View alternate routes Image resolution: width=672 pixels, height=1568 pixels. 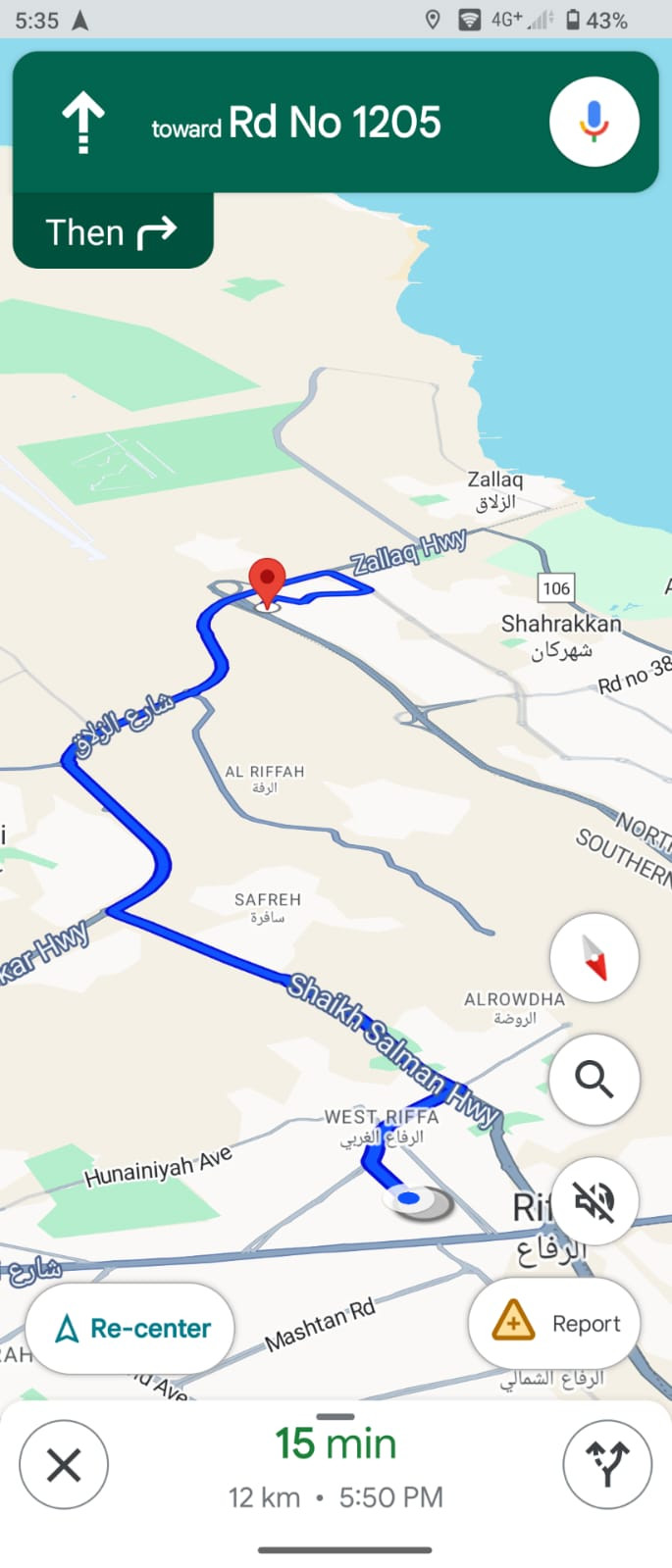point(607,1466)
